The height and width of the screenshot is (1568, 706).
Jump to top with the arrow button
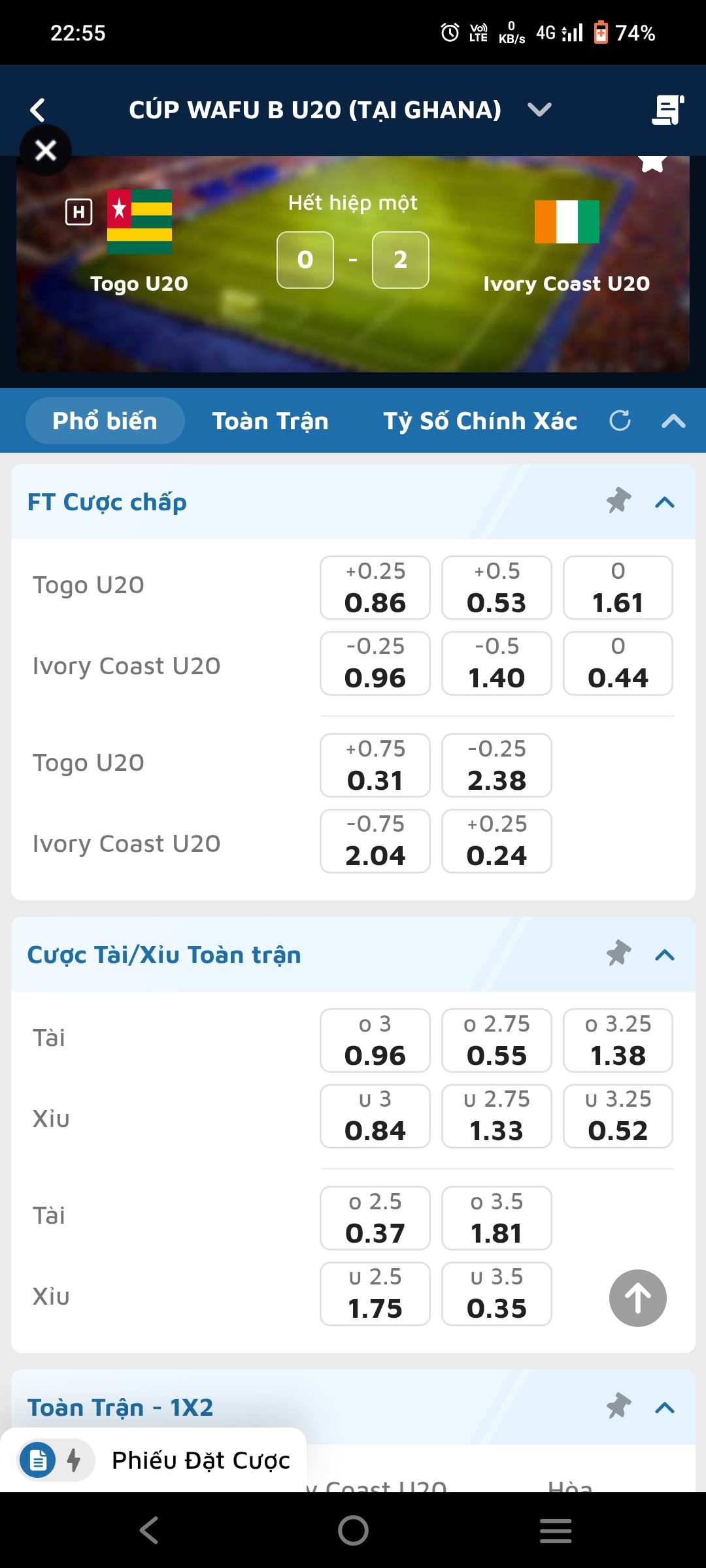638,1298
